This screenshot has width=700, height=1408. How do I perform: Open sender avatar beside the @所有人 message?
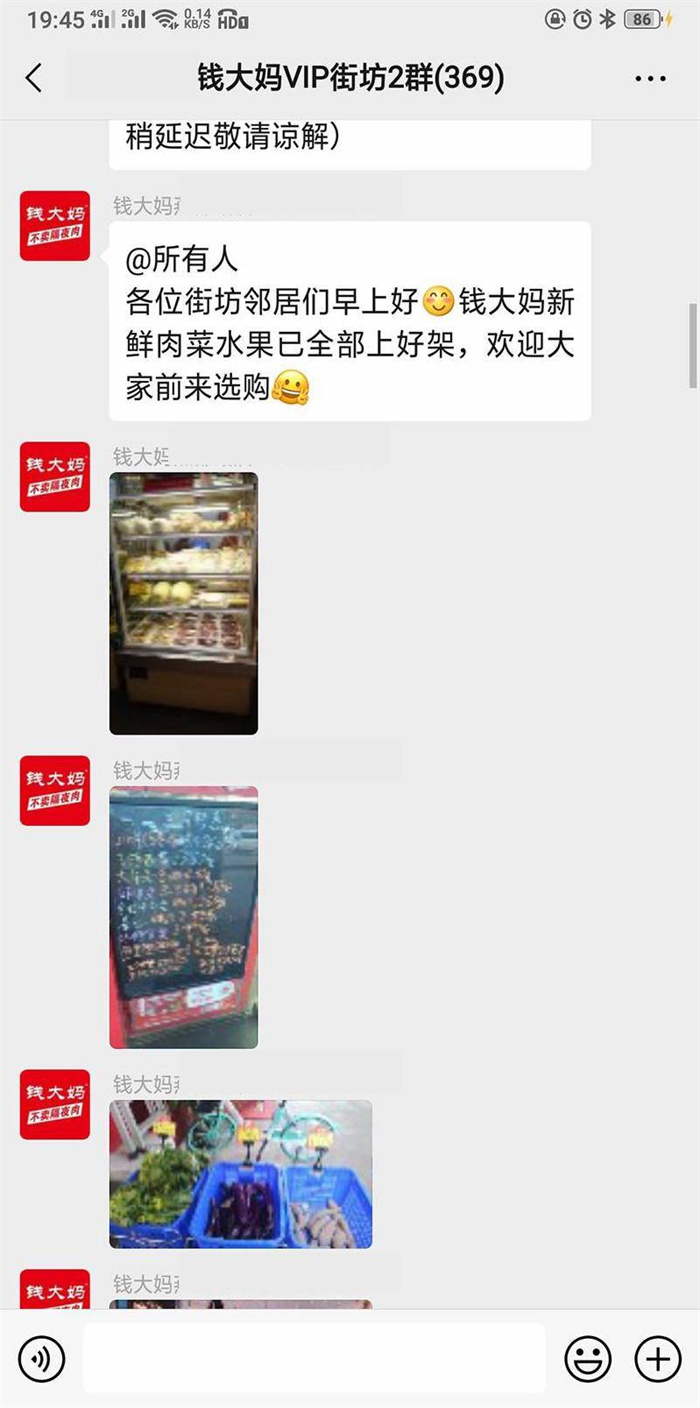coord(55,226)
